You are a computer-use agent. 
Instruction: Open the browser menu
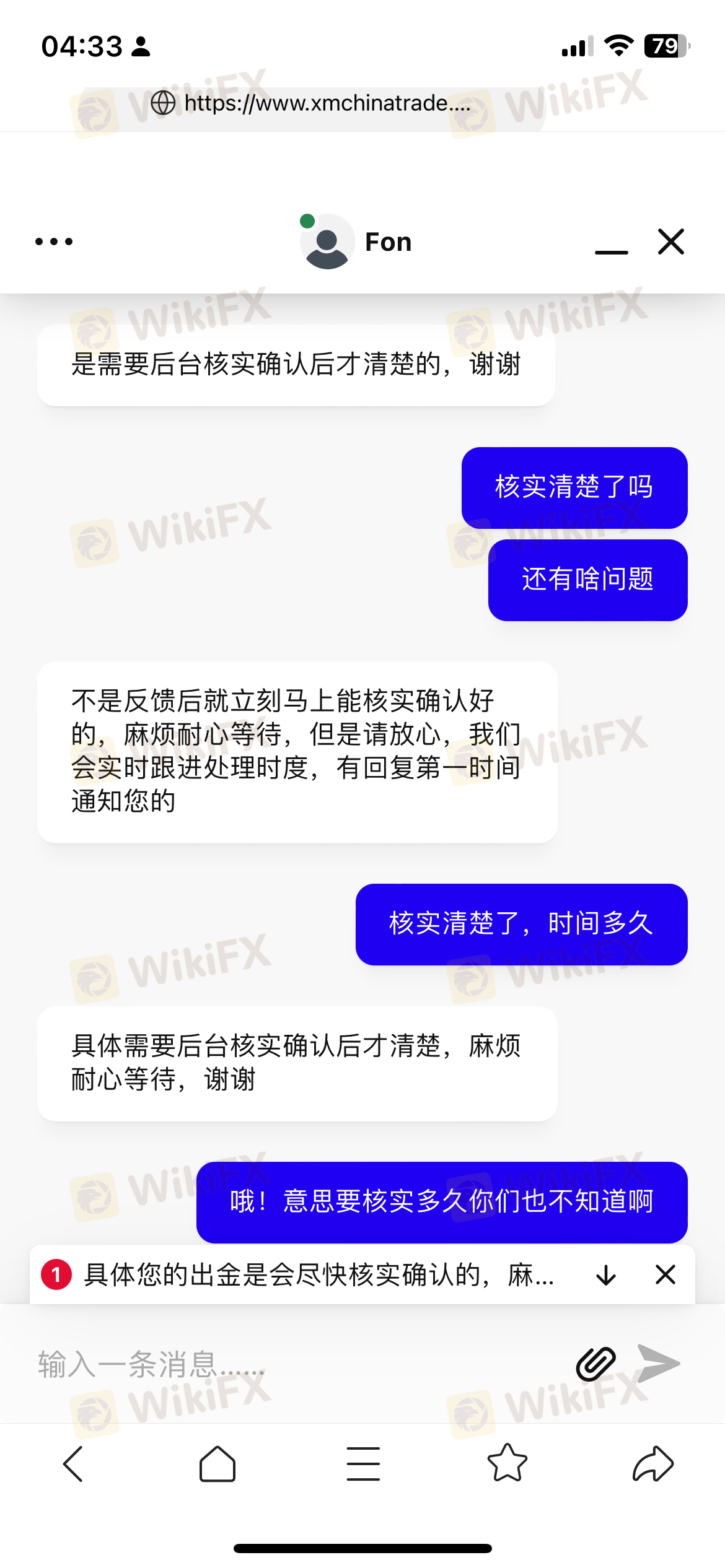pos(363,1464)
